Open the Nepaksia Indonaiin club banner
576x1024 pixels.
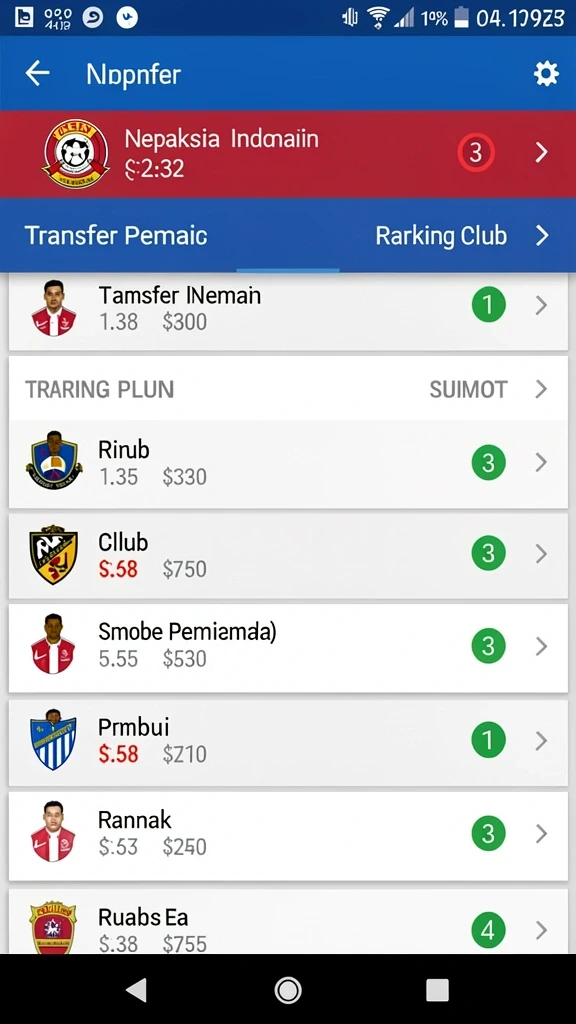click(x=288, y=153)
